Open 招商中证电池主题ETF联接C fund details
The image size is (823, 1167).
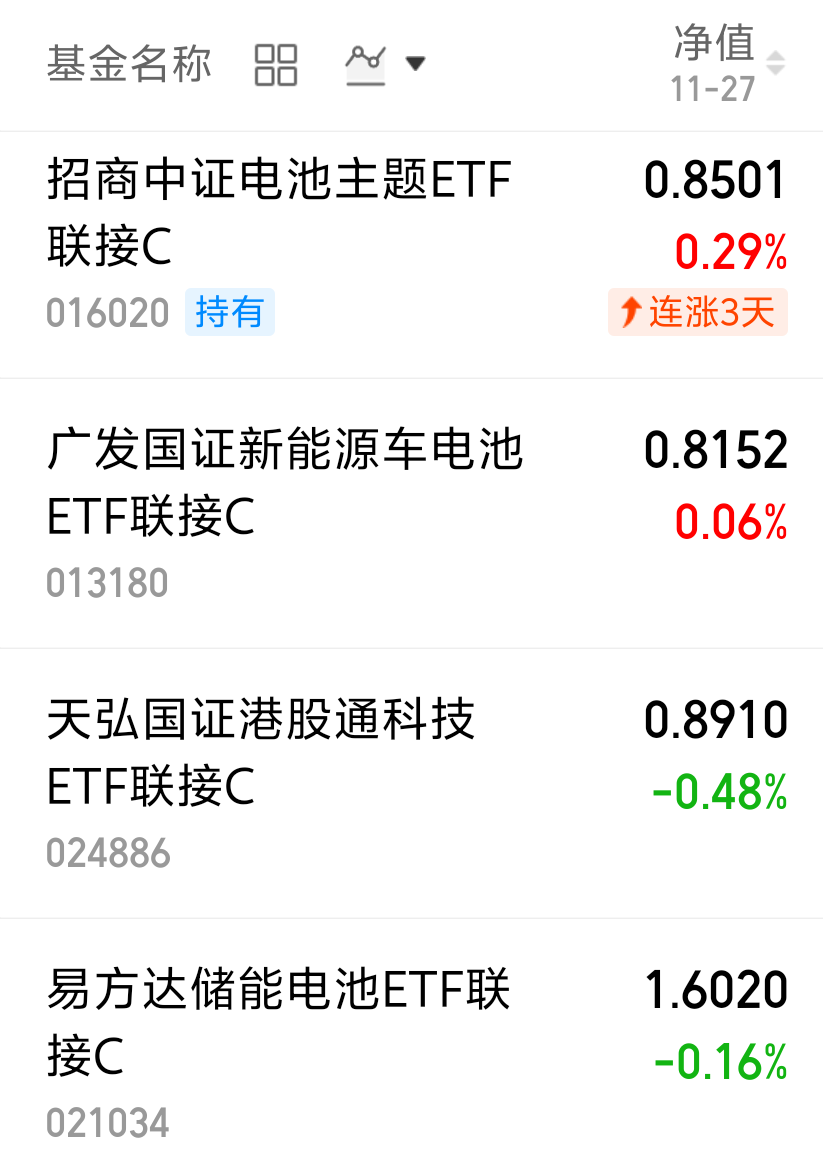pyautogui.click(x=279, y=214)
